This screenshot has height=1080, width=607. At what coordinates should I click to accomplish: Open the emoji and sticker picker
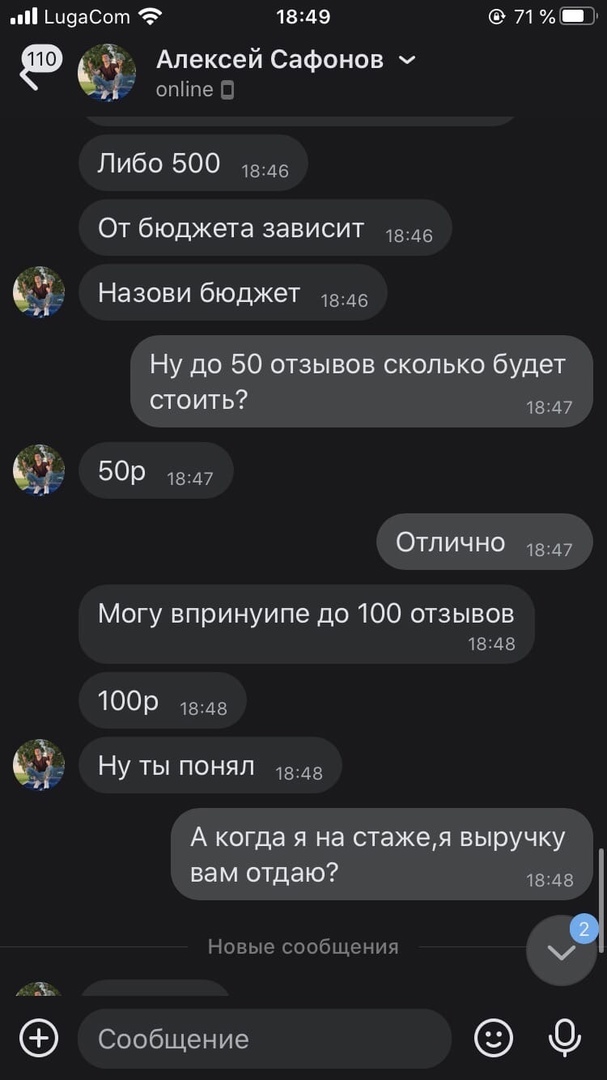coord(493,1038)
